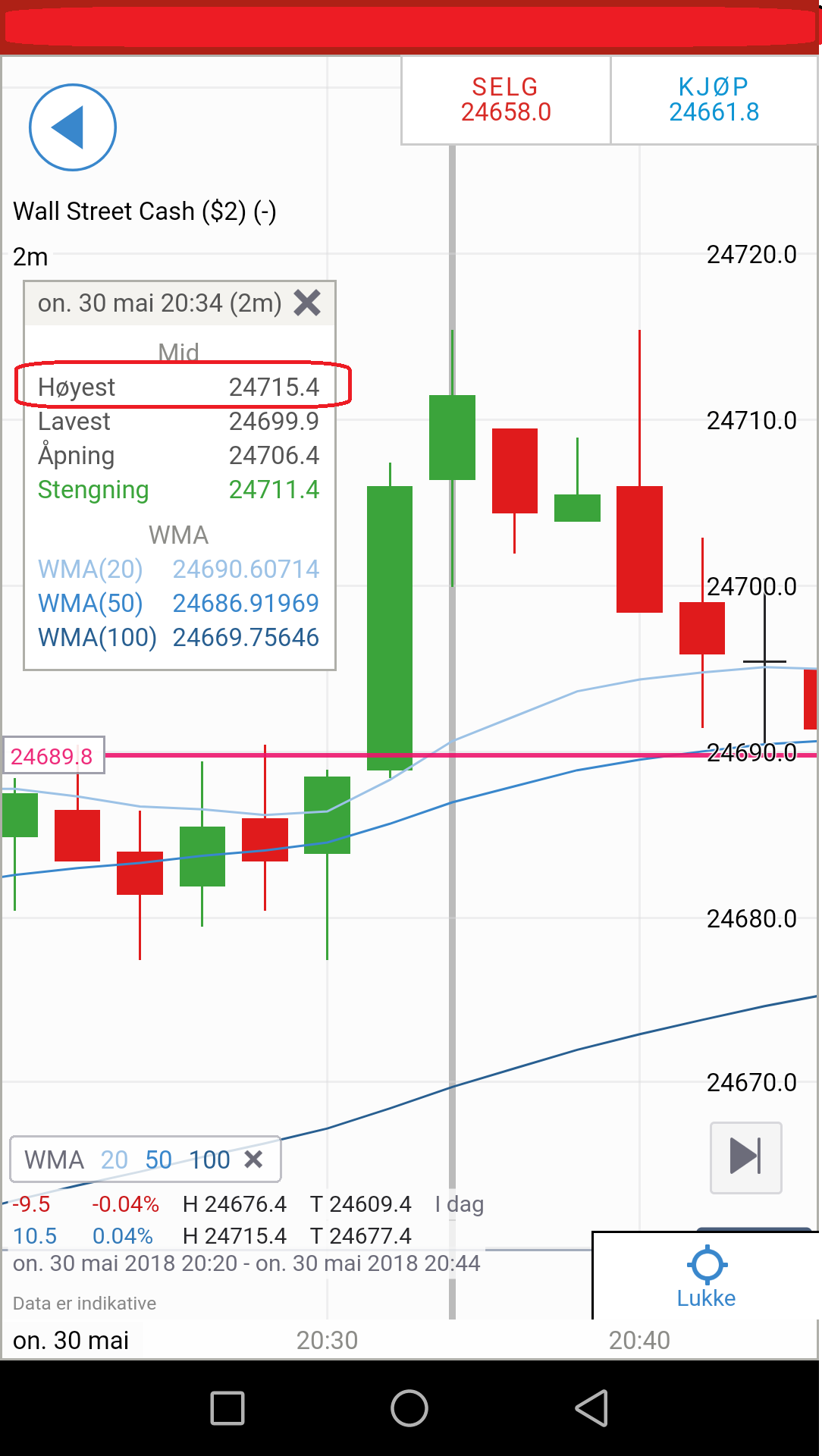Edit WMA 20 period setting
Image resolution: width=822 pixels, height=1456 pixels.
(115, 1159)
